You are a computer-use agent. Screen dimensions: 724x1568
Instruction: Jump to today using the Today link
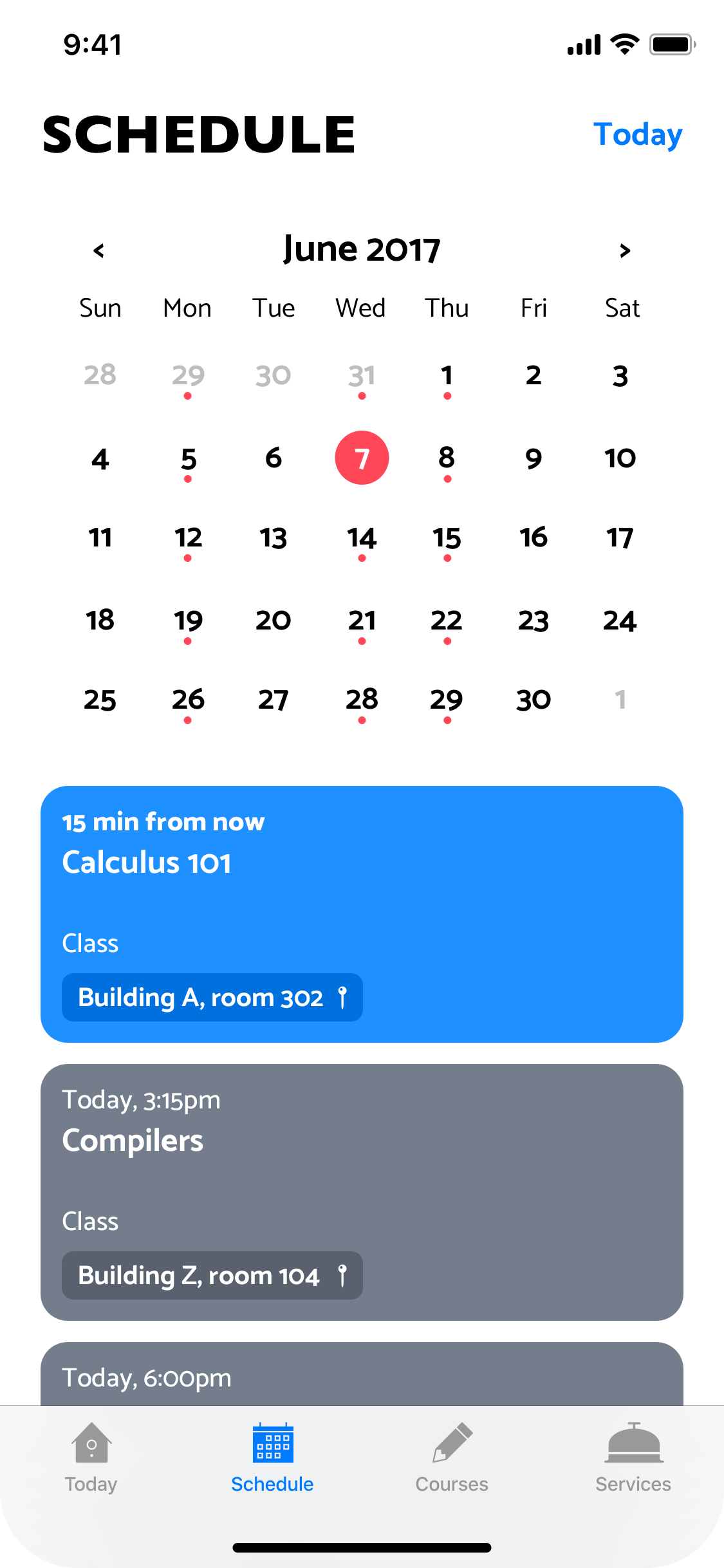[638, 134]
